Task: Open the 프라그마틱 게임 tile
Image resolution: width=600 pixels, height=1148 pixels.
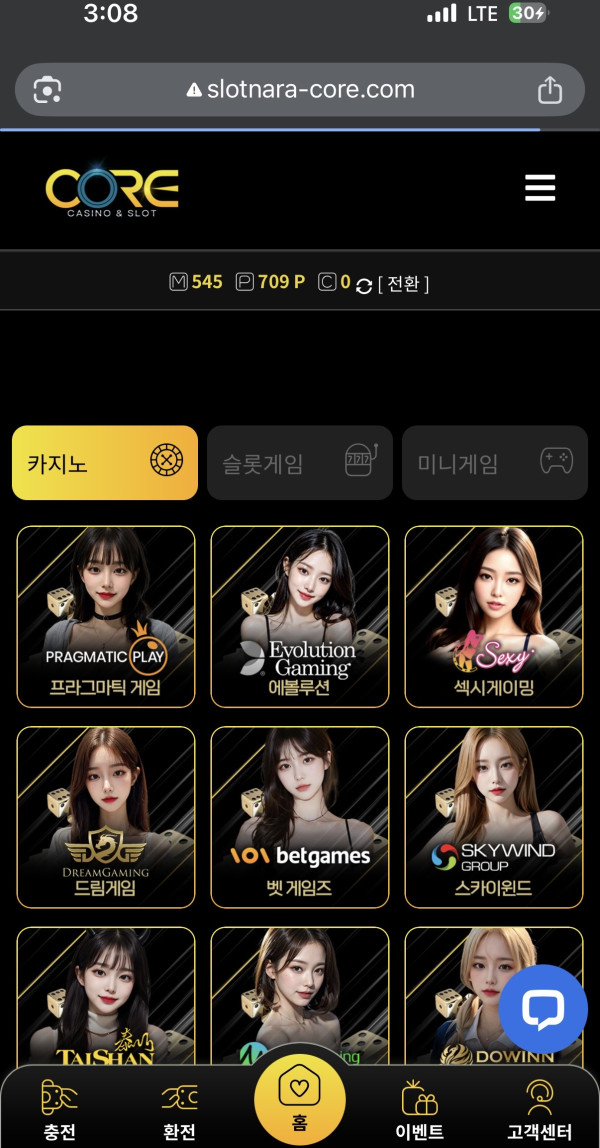Action: tap(106, 615)
